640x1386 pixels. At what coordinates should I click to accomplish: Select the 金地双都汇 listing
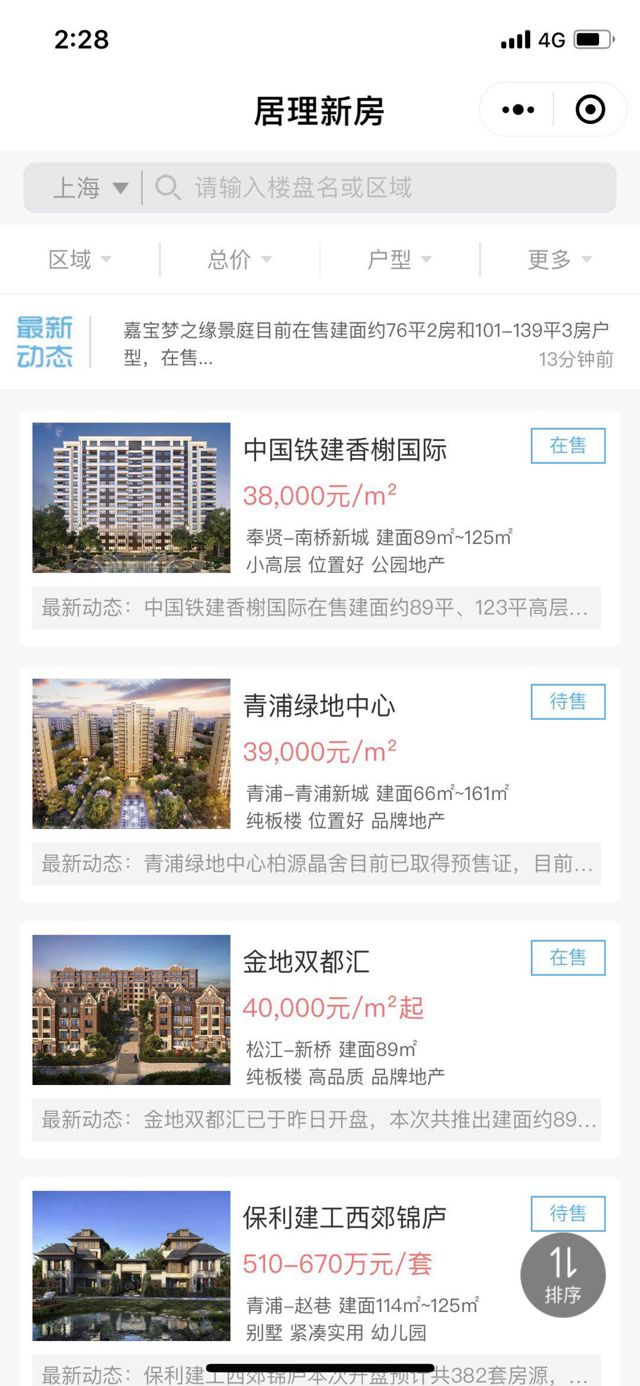pyautogui.click(x=306, y=962)
